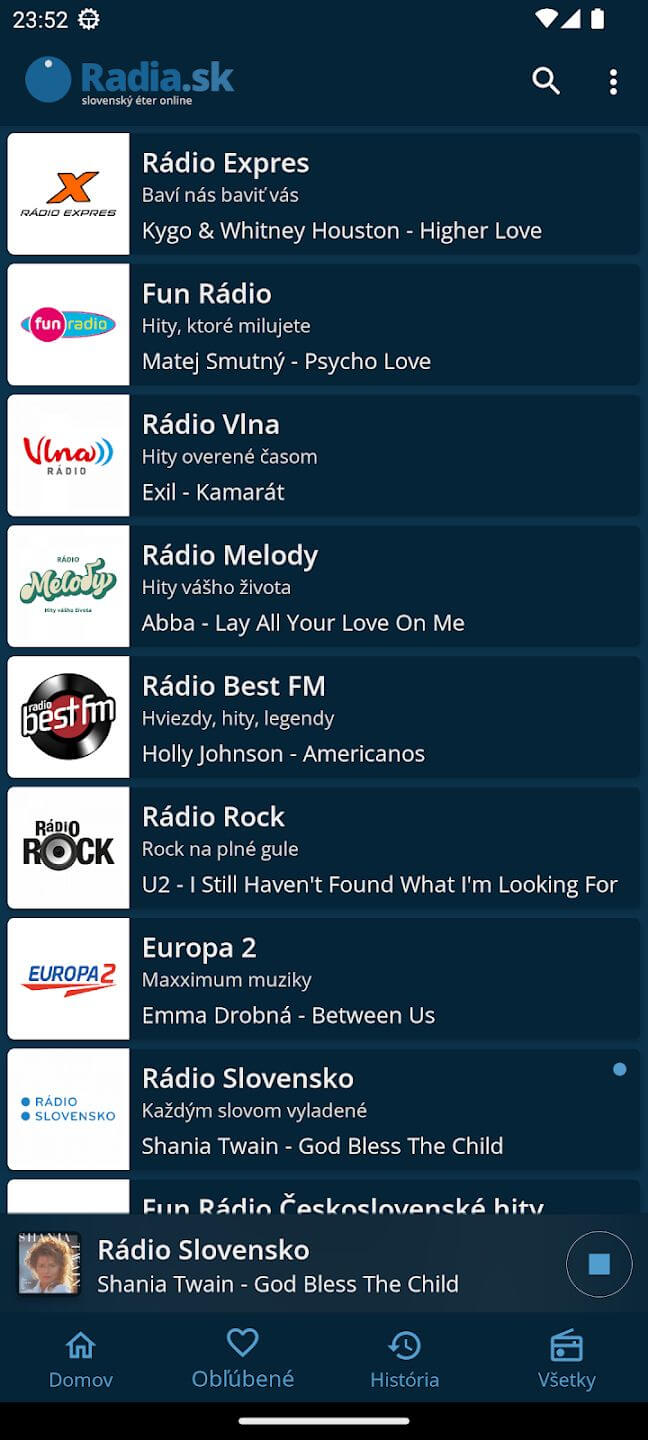Image resolution: width=648 pixels, height=1440 pixels.
Task: Select Fun Rádio station
Action: (x=324, y=325)
